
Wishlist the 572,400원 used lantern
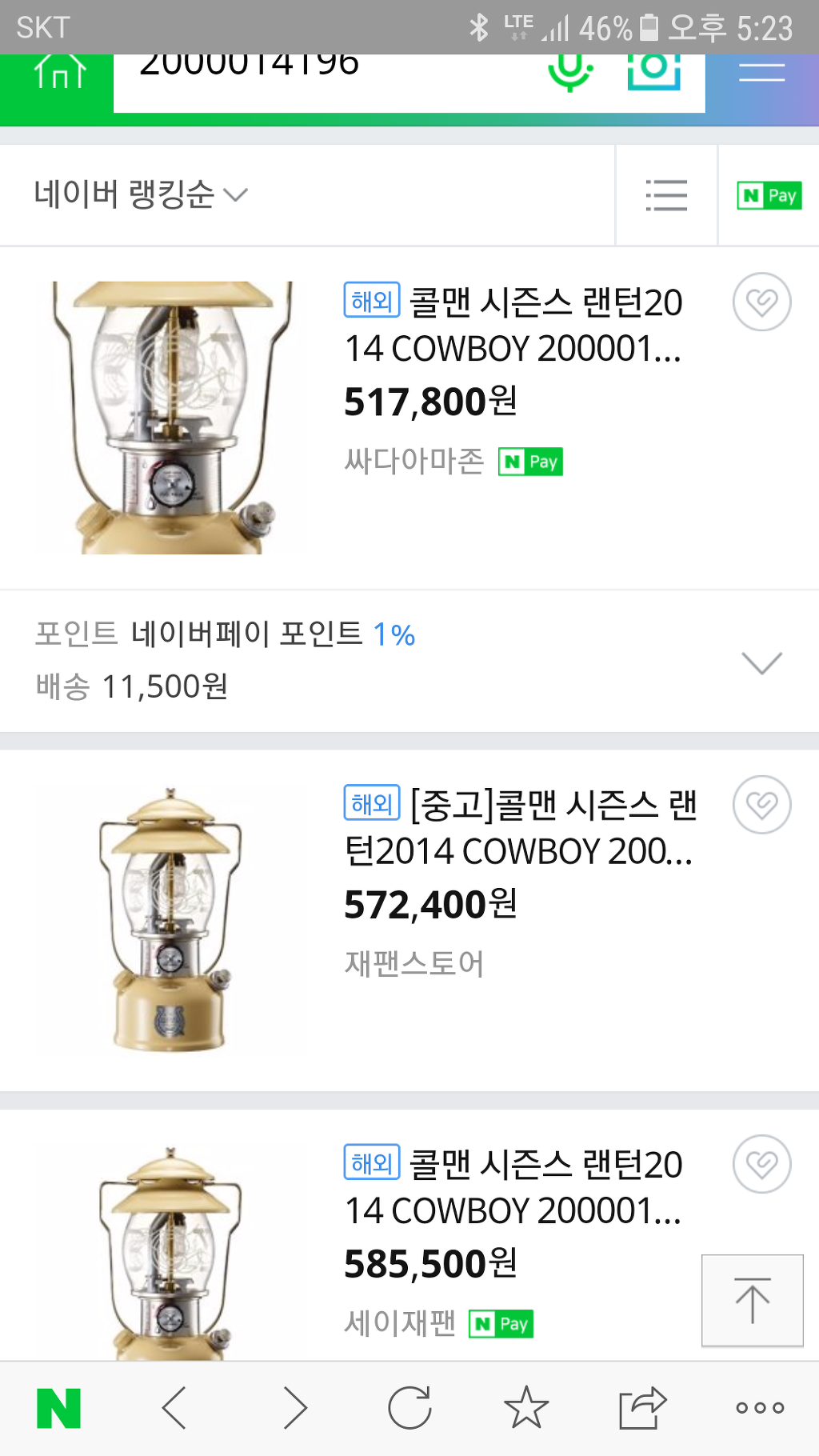click(761, 805)
